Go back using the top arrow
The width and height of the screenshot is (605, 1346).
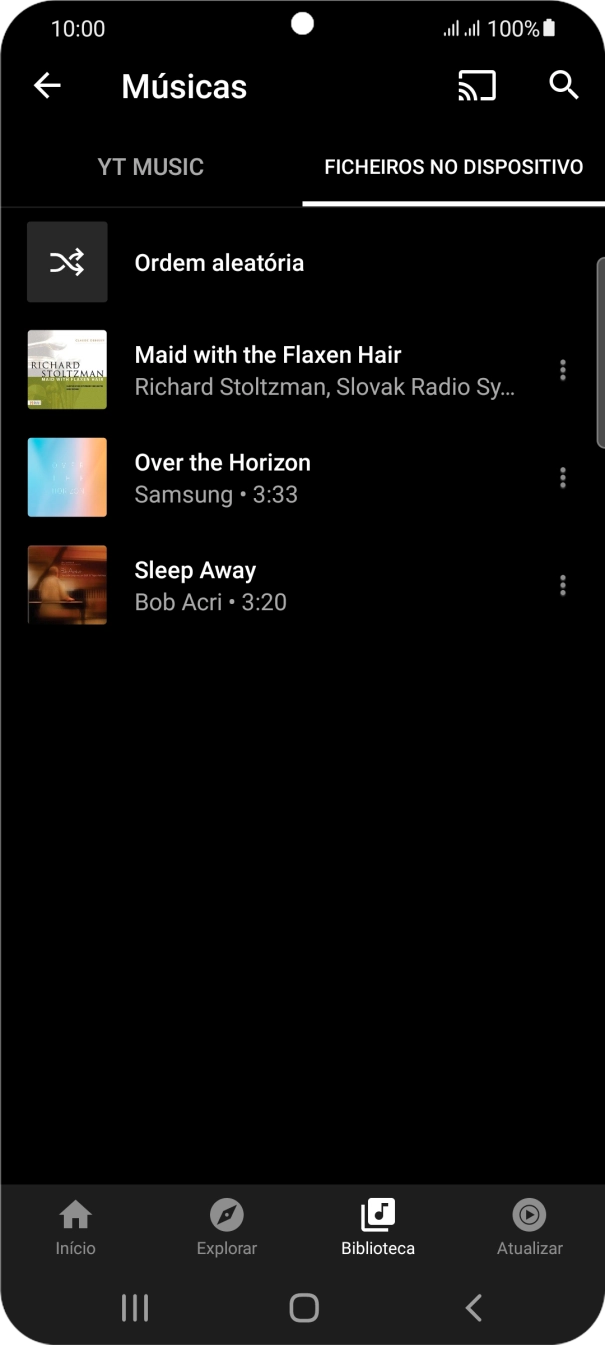click(x=47, y=86)
